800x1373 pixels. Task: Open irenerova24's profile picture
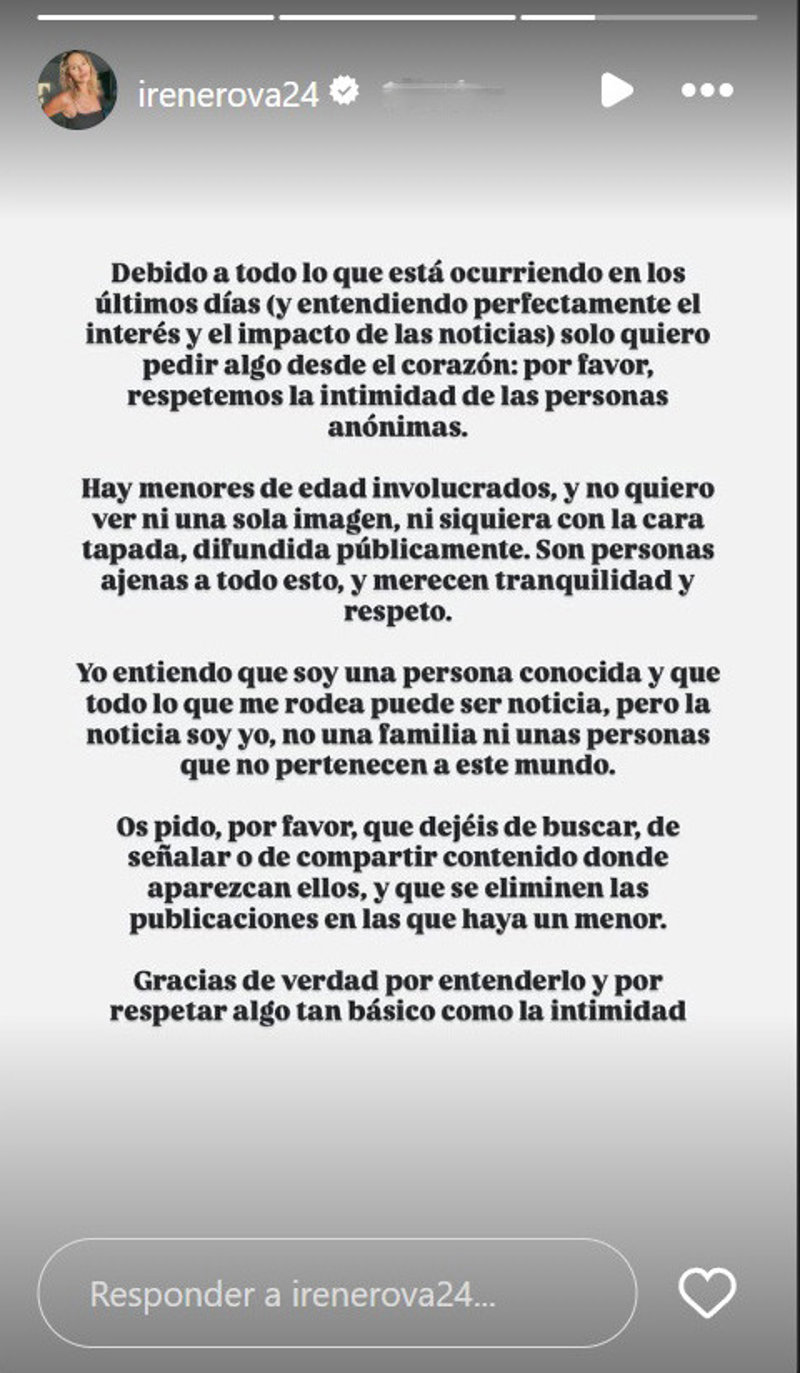point(77,90)
